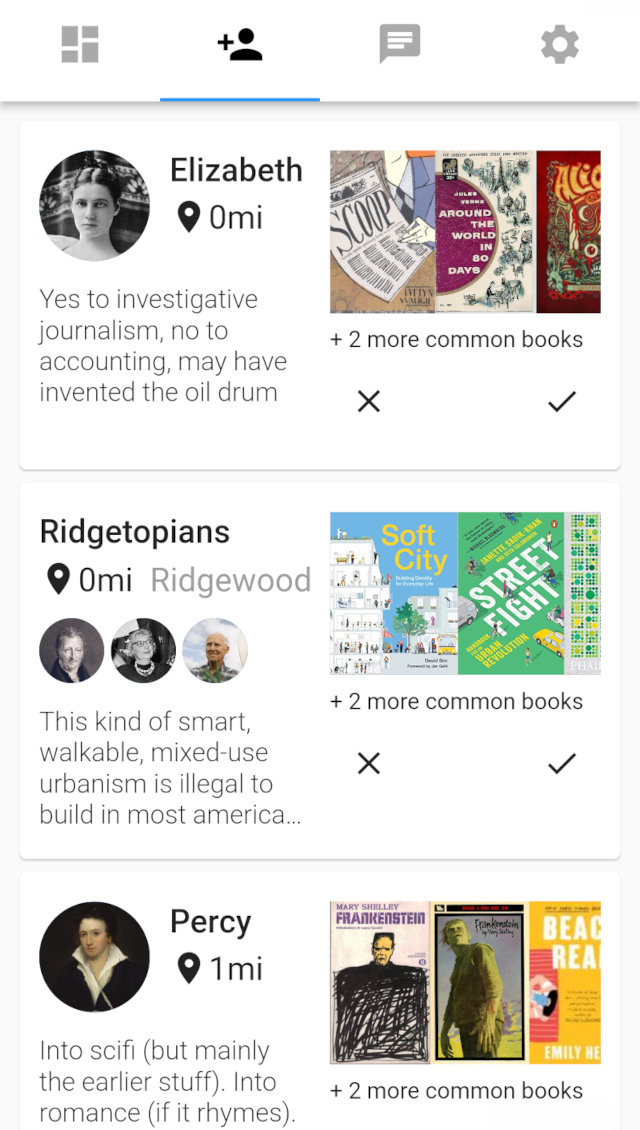Reject the Ridgetopians group suggestion
This screenshot has height=1130, width=640.
(x=369, y=763)
